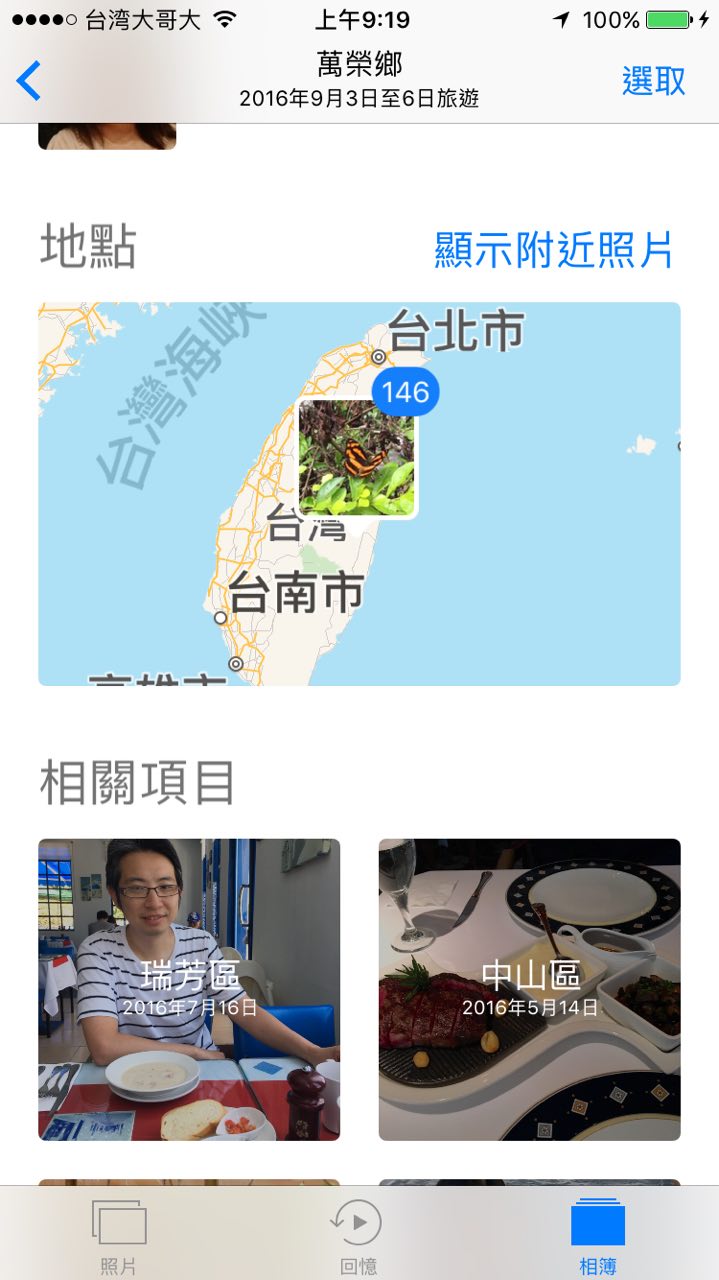Go back using the top-left arrow
719x1280 pixels.
pyautogui.click(x=30, y=81)
